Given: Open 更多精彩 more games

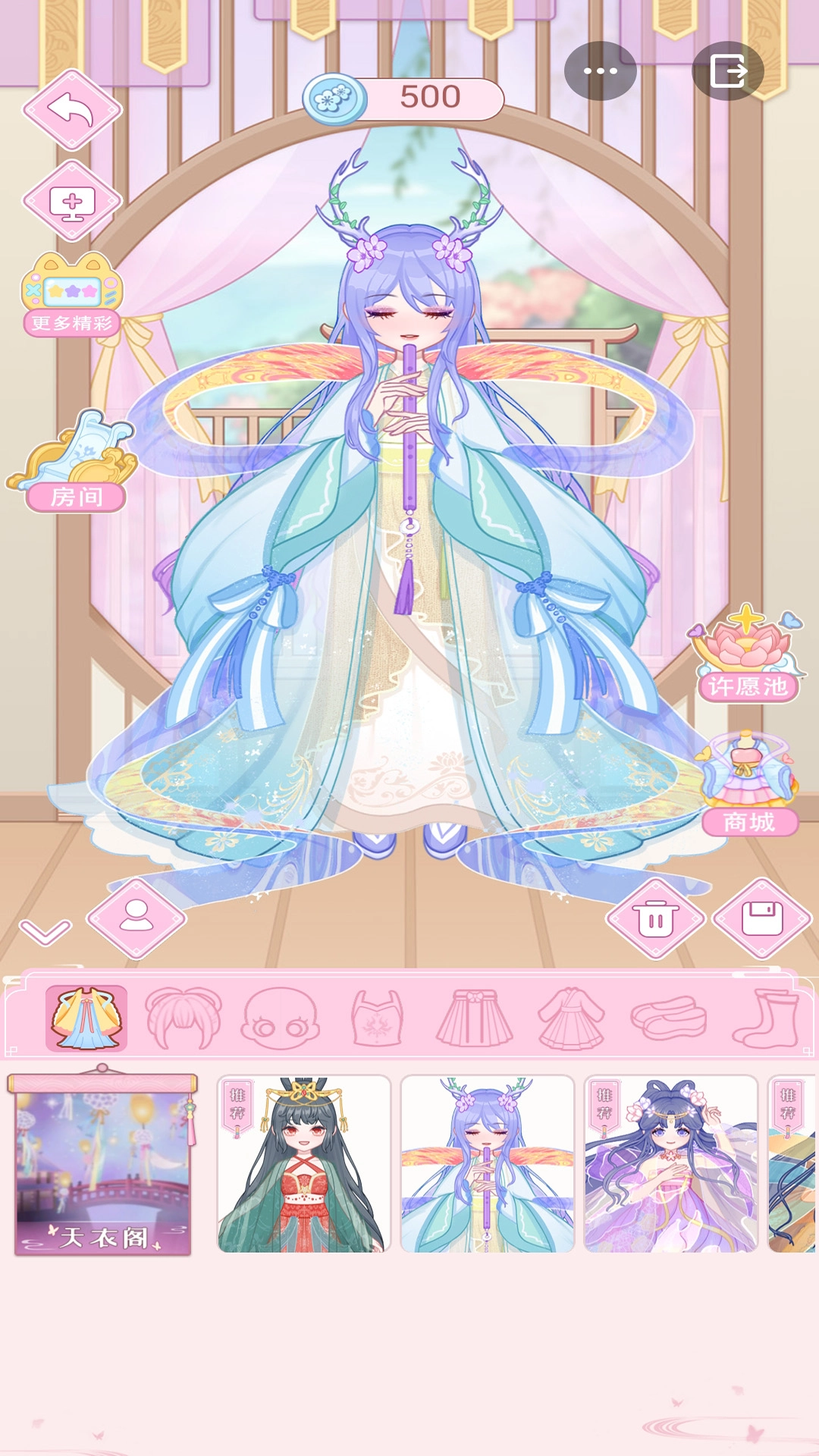Looking at the screenshot, I should point(72,296).
